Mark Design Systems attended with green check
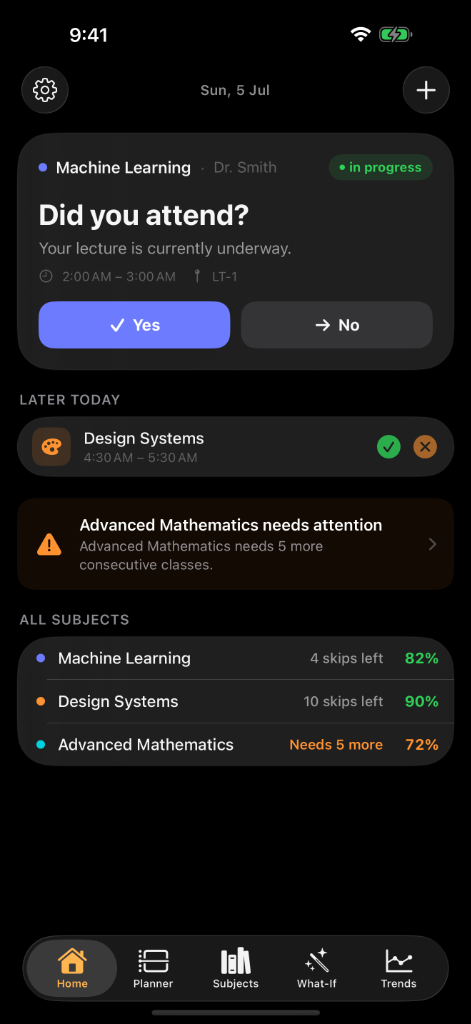The image size is (471, 1024). click(389, 447)
